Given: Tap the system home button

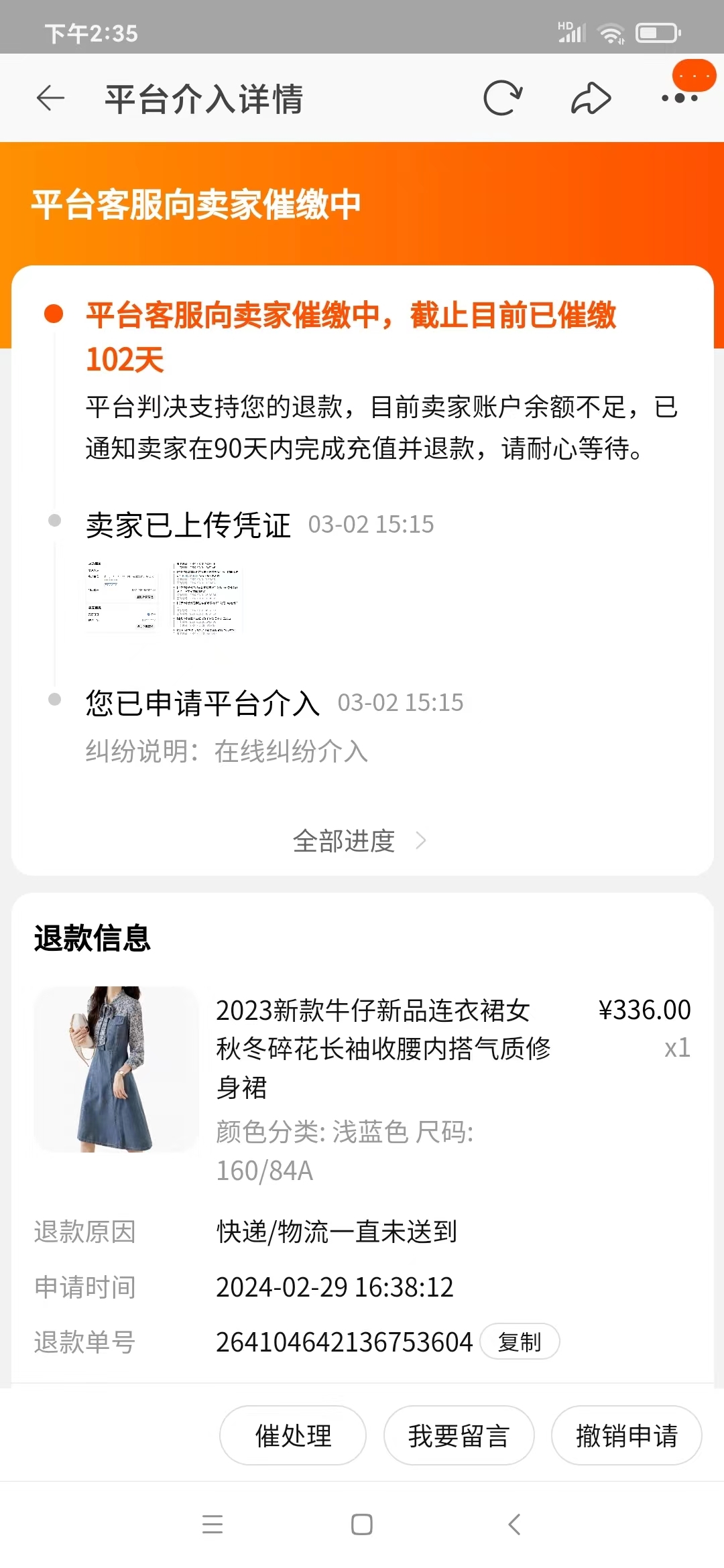Looking at the screenshot, I should coord(362,1524).
